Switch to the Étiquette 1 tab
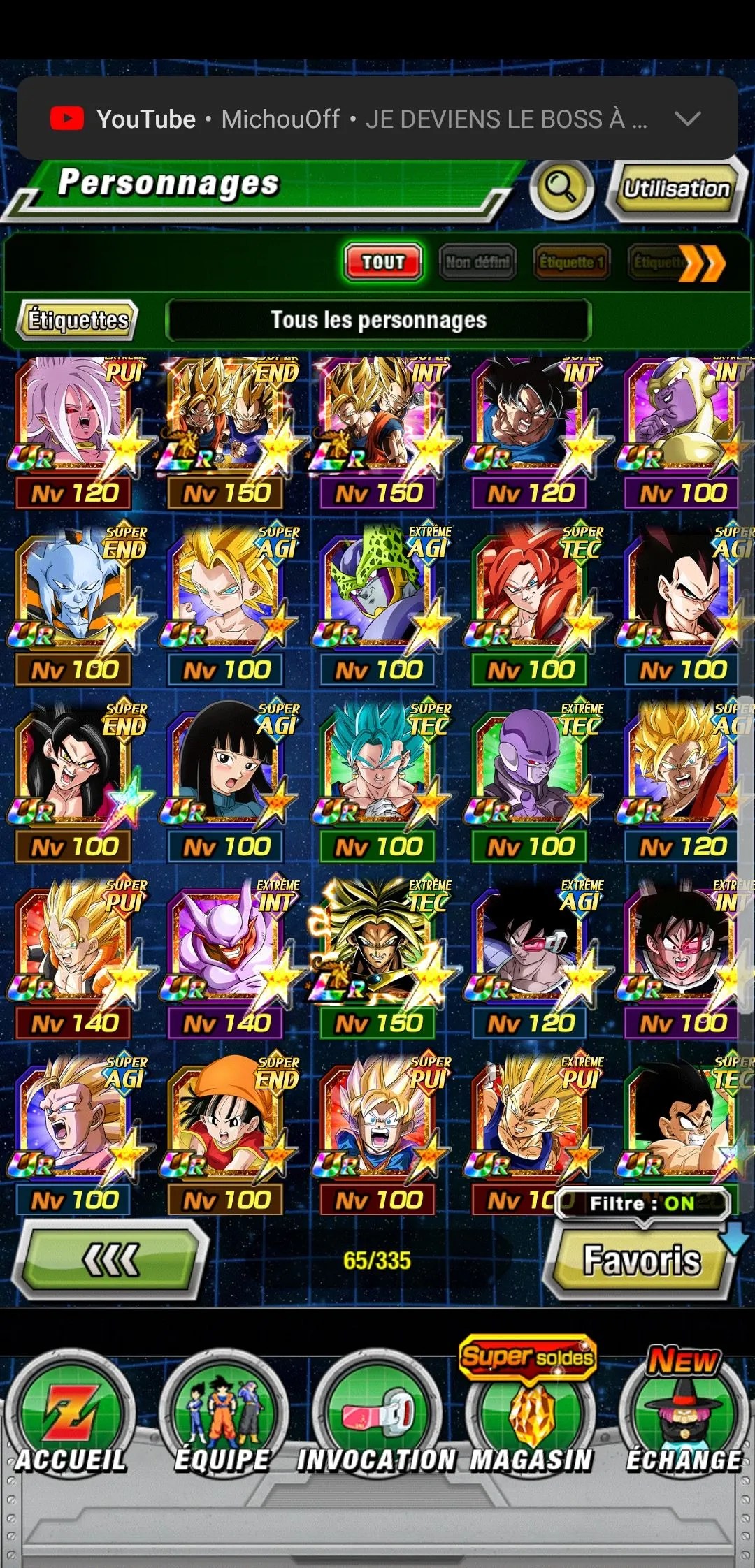The image size is (755, 1568). [x=571, y=262]
